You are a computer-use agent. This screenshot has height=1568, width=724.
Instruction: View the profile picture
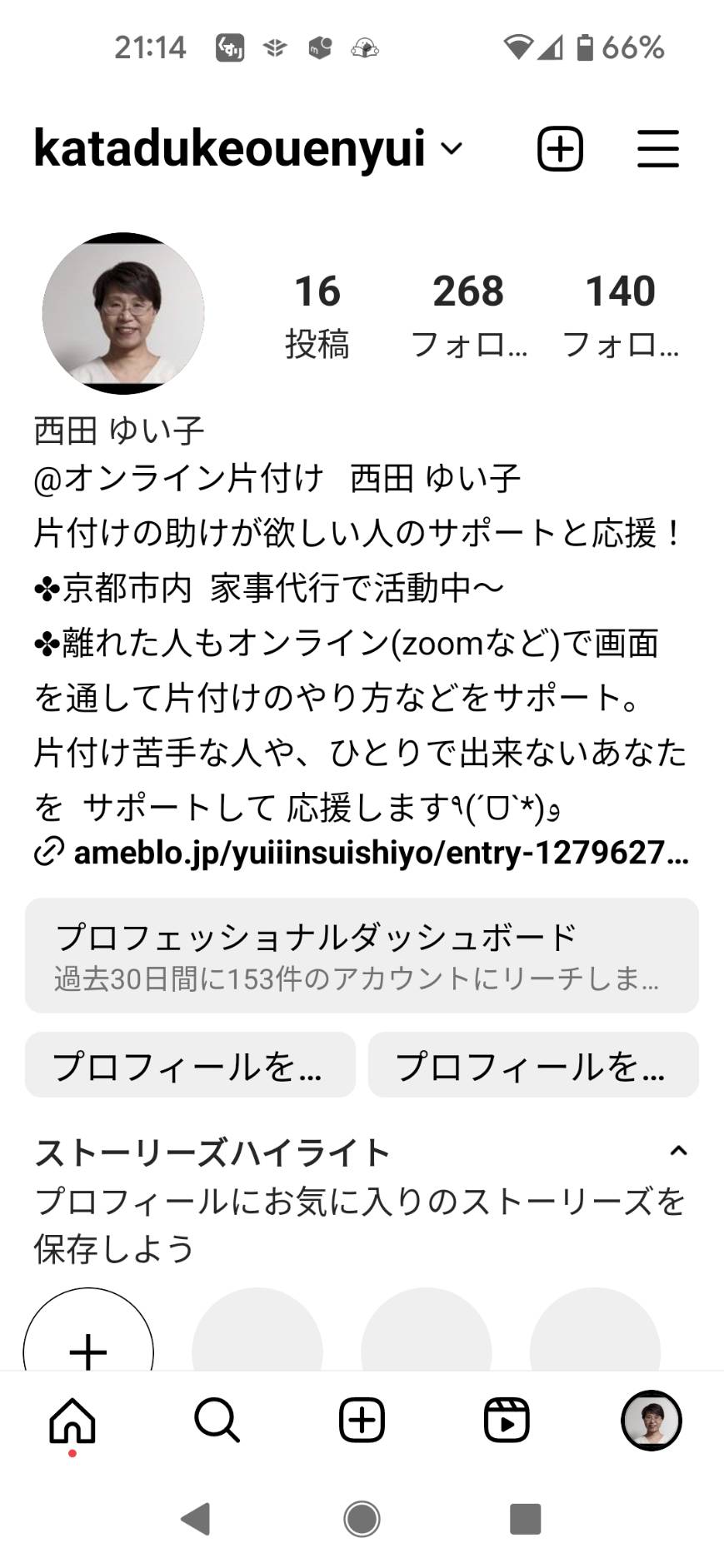[123, 313]
